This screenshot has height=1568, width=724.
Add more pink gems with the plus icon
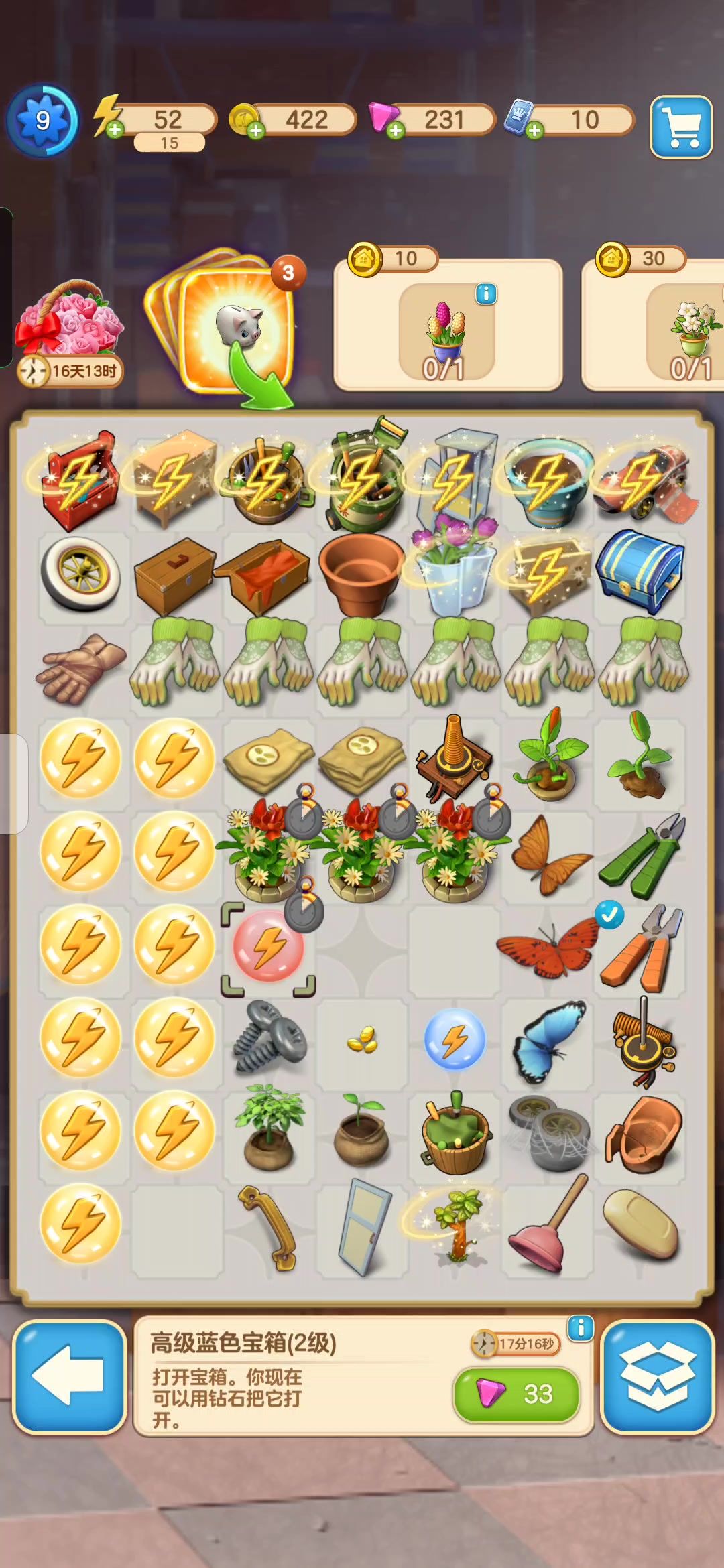coord(396,131)
